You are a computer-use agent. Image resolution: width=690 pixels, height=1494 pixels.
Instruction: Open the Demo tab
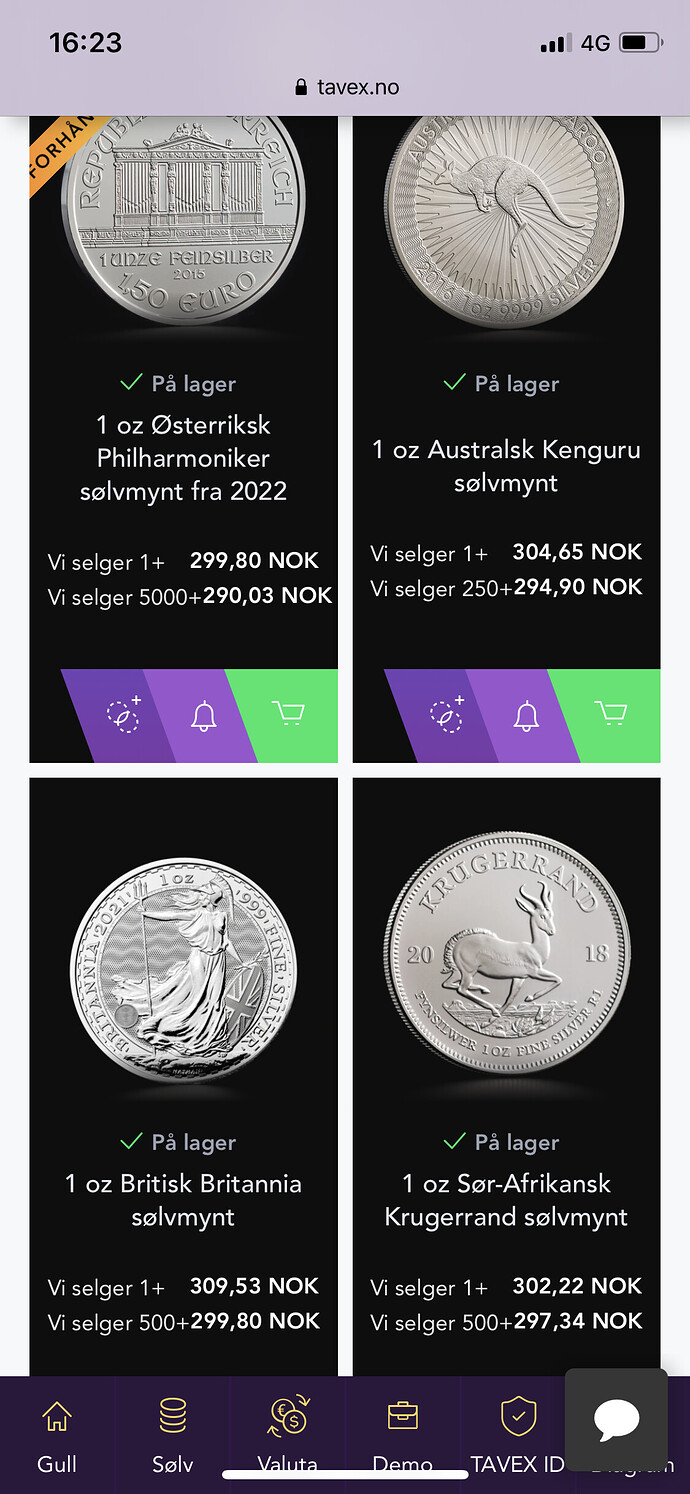[403, 1436]
